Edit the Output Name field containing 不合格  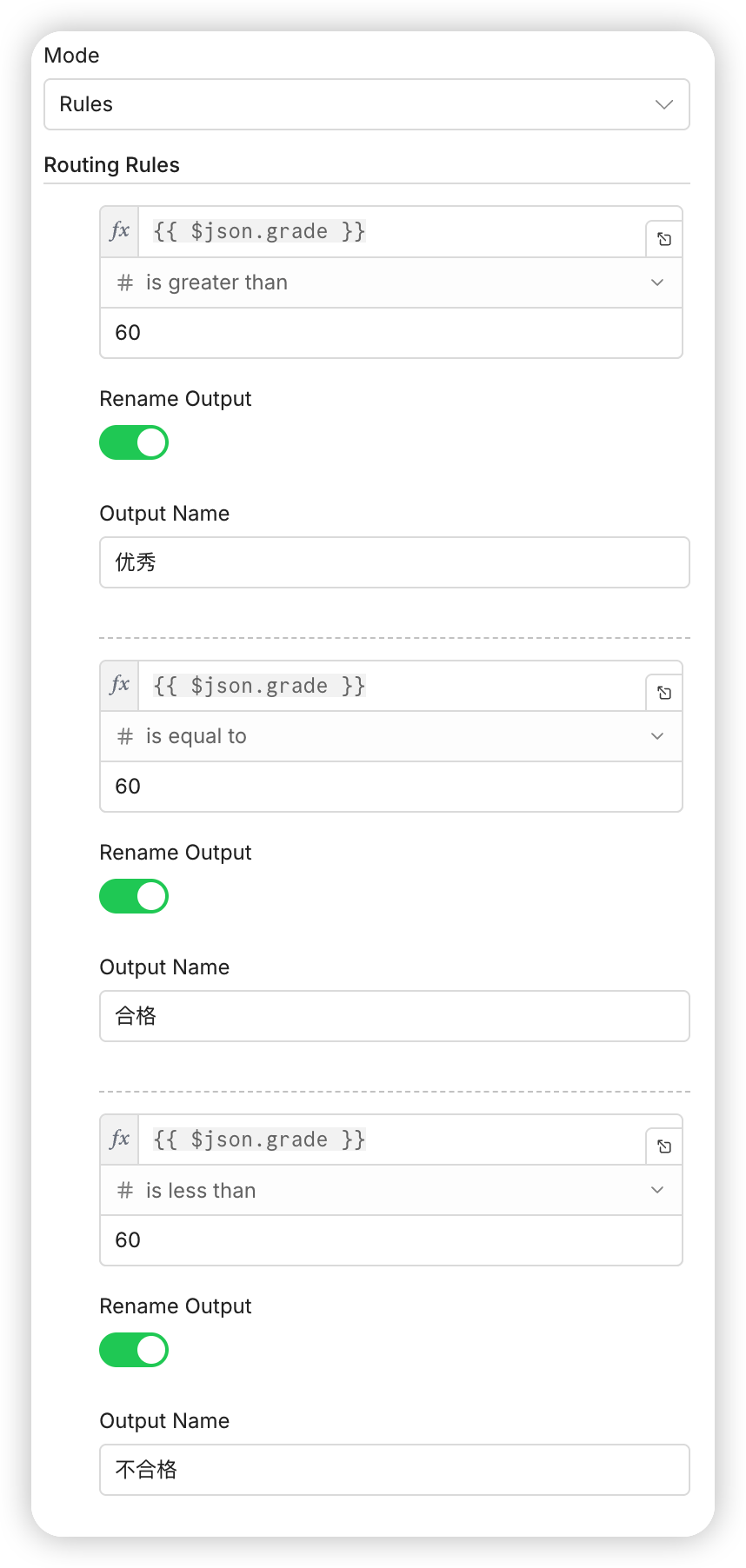pos(394,1470)
